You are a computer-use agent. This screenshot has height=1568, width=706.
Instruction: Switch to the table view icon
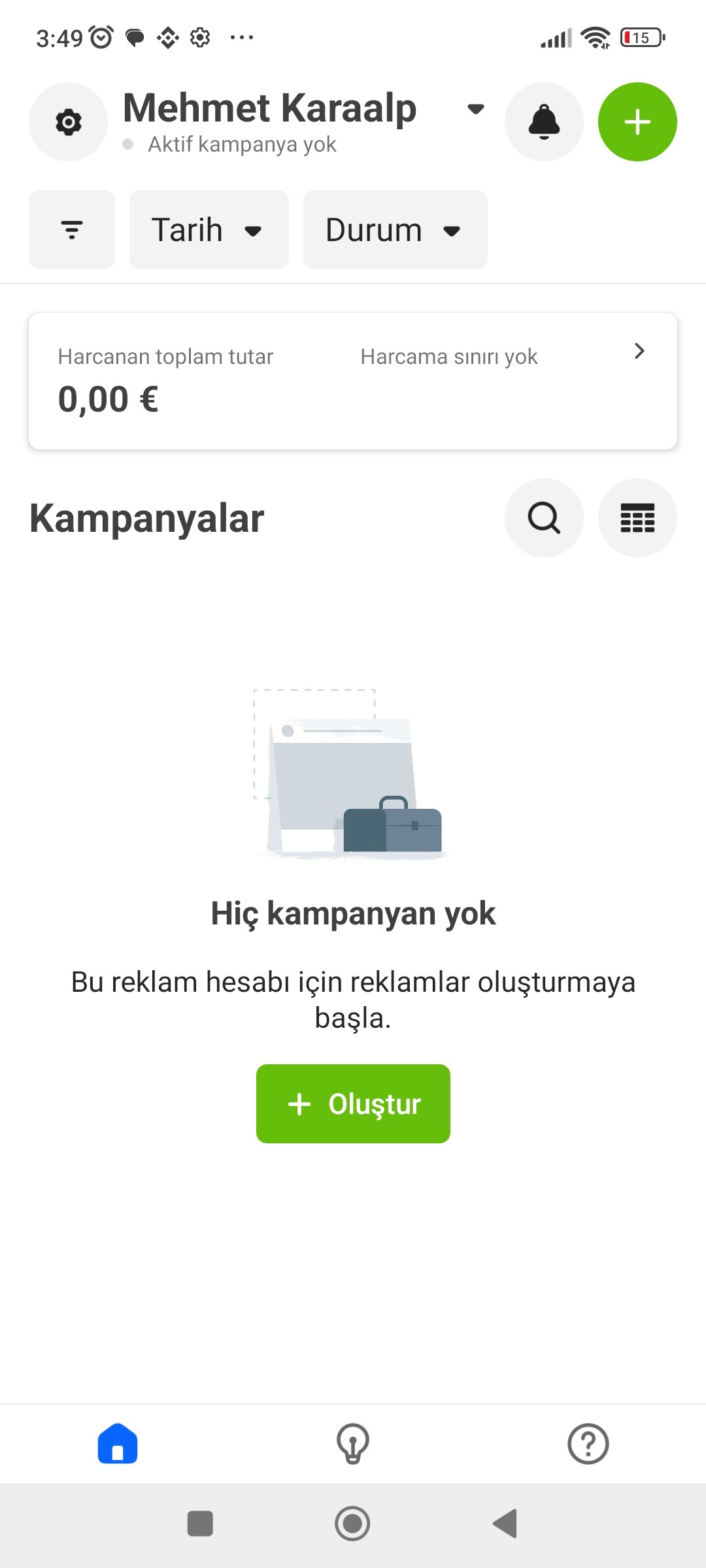637,518
